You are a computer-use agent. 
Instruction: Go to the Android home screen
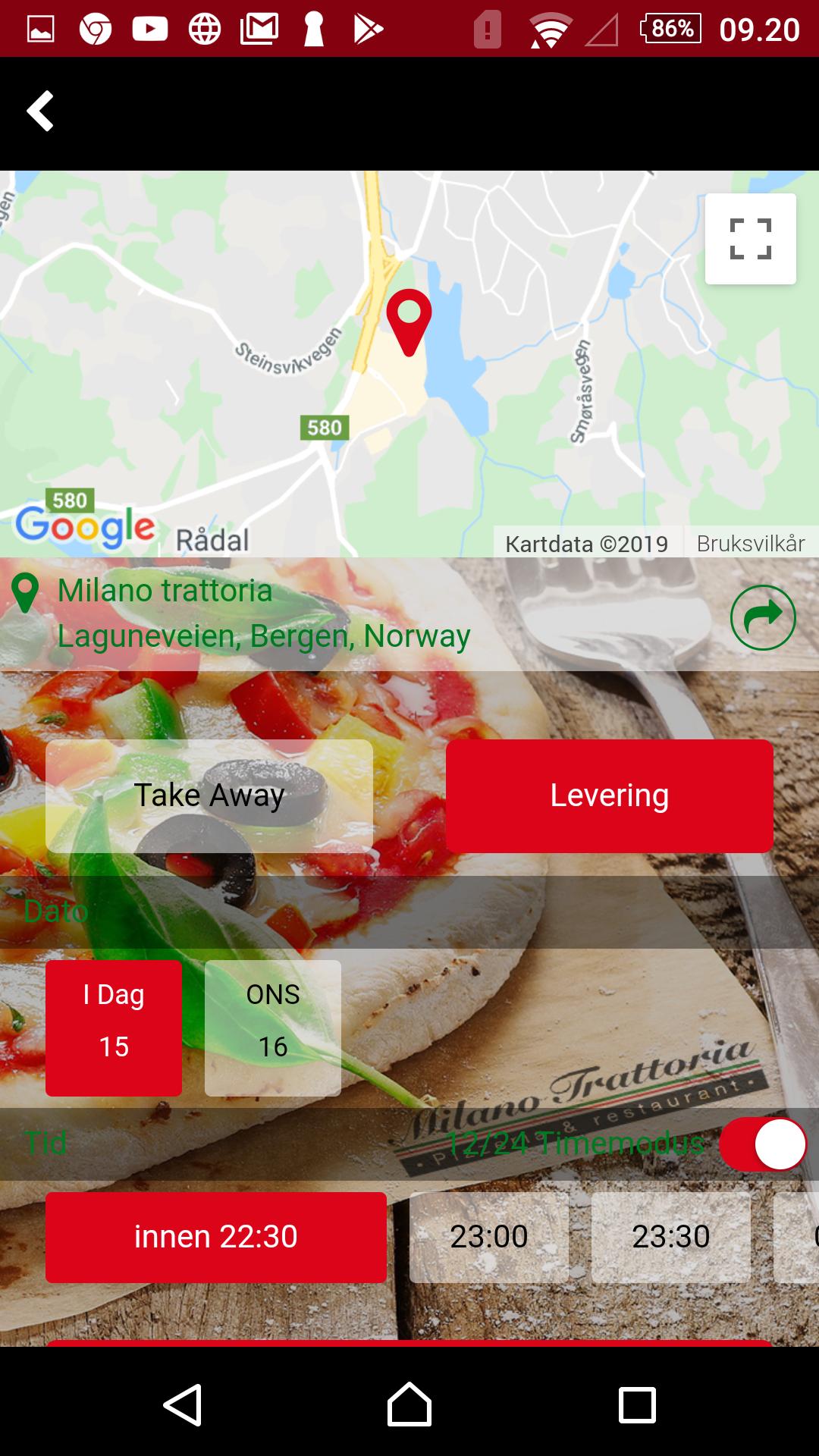[409, 1405]
